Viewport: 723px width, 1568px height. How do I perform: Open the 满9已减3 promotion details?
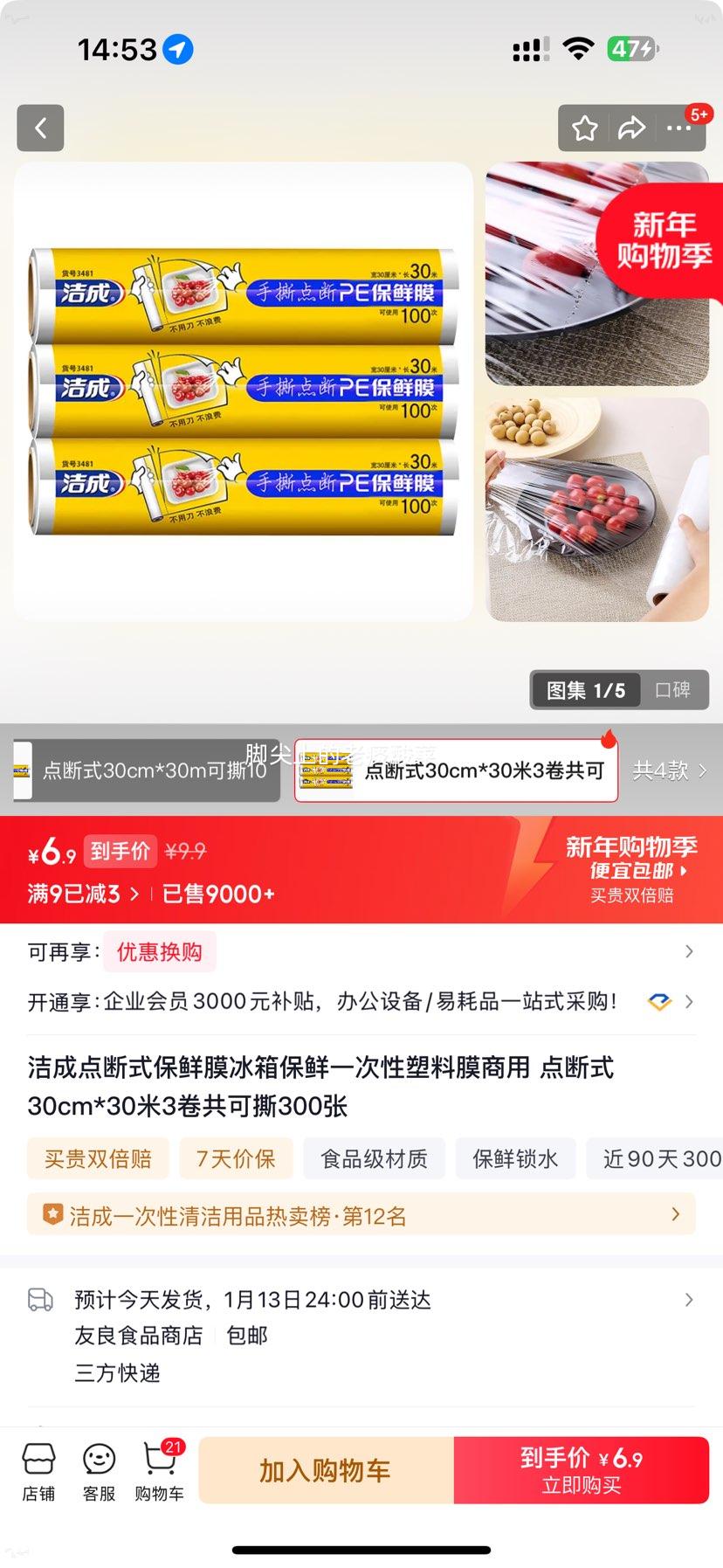click(72, 895)
